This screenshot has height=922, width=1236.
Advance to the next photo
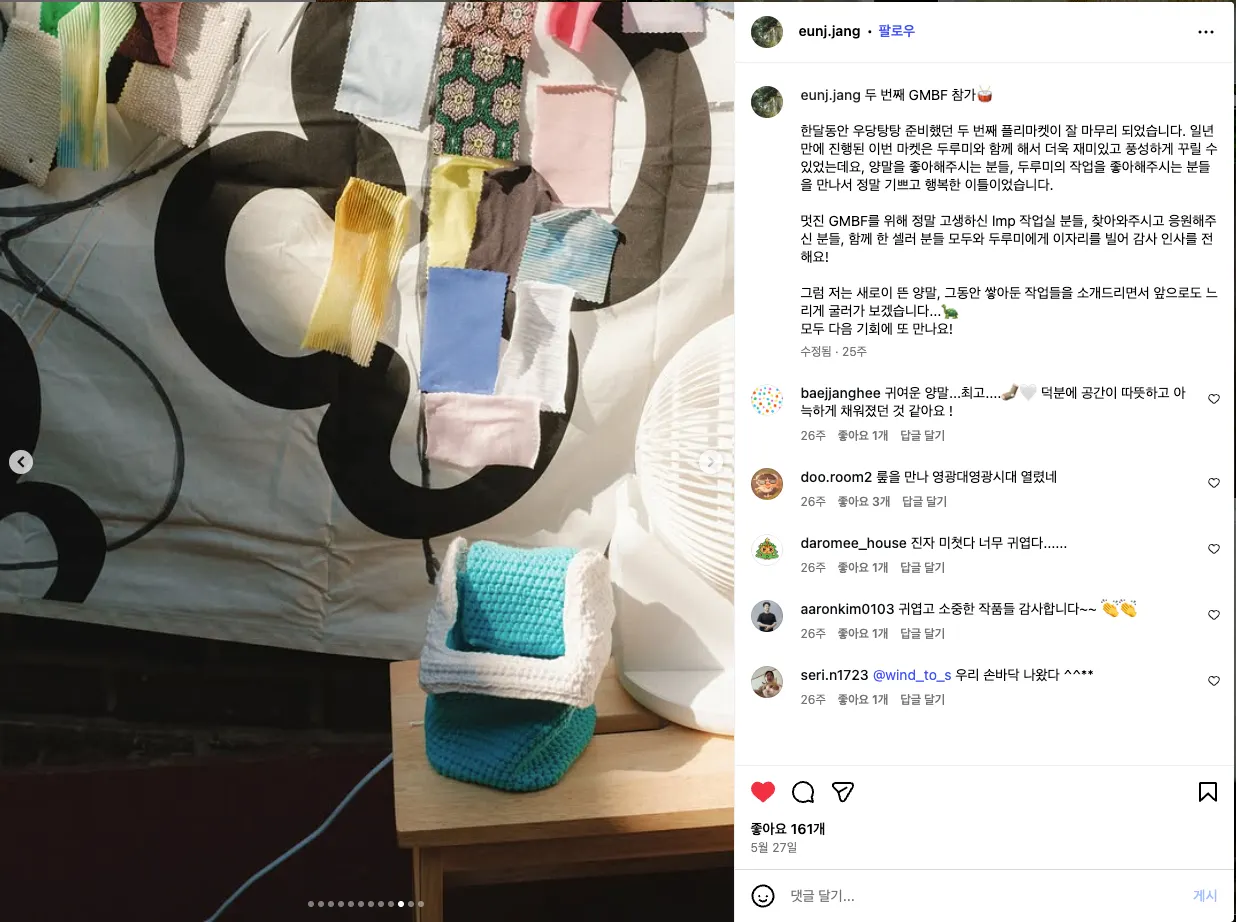coord(710,462)
